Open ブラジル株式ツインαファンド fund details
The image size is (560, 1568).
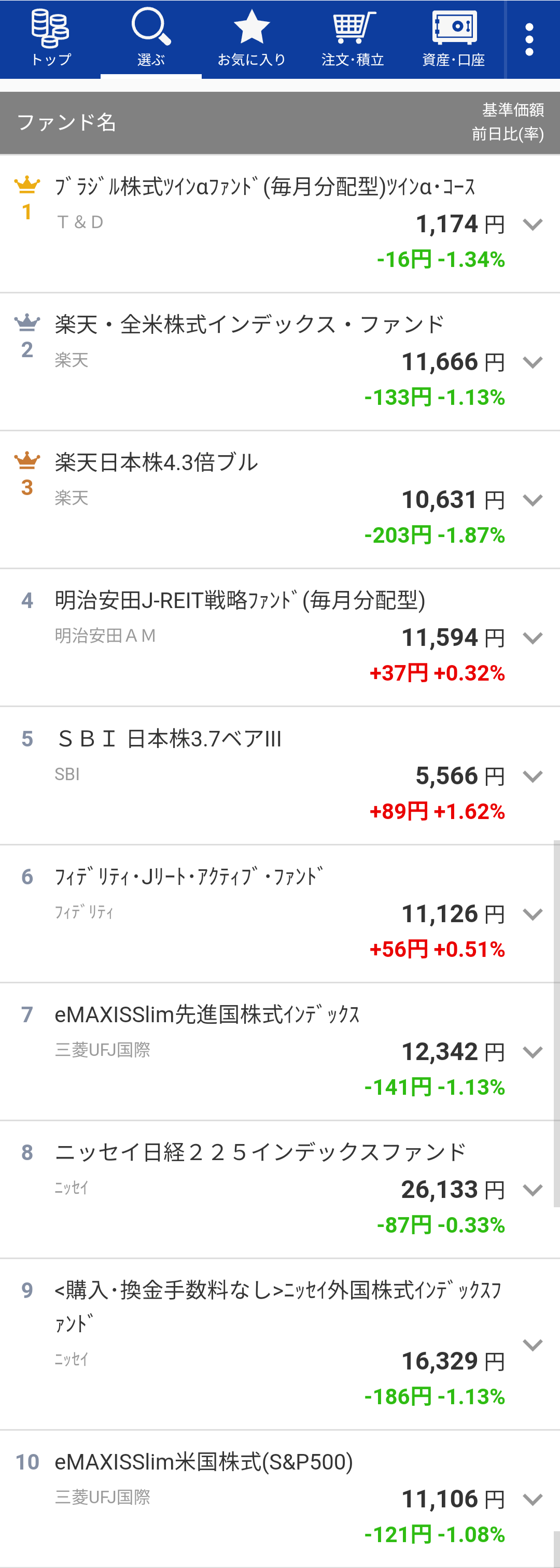[265, 187]
